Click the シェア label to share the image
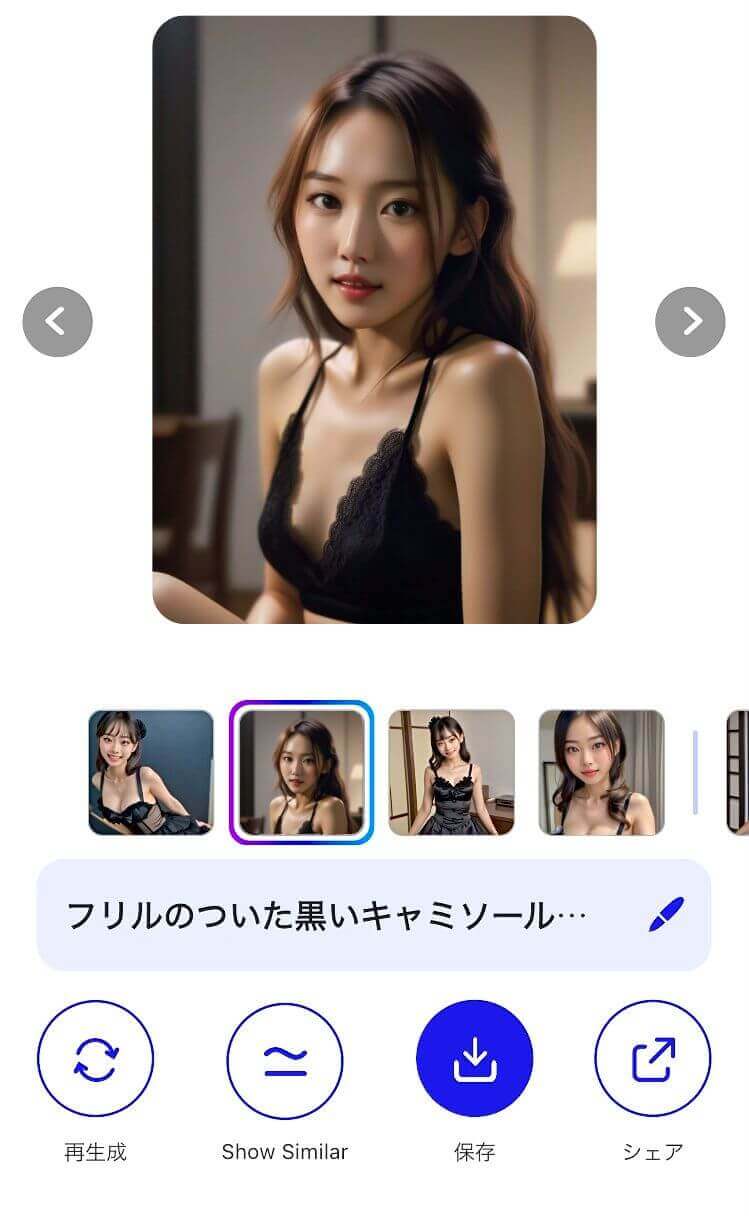The width and height of the screenshot is (749, 1216). (653, 1152)
